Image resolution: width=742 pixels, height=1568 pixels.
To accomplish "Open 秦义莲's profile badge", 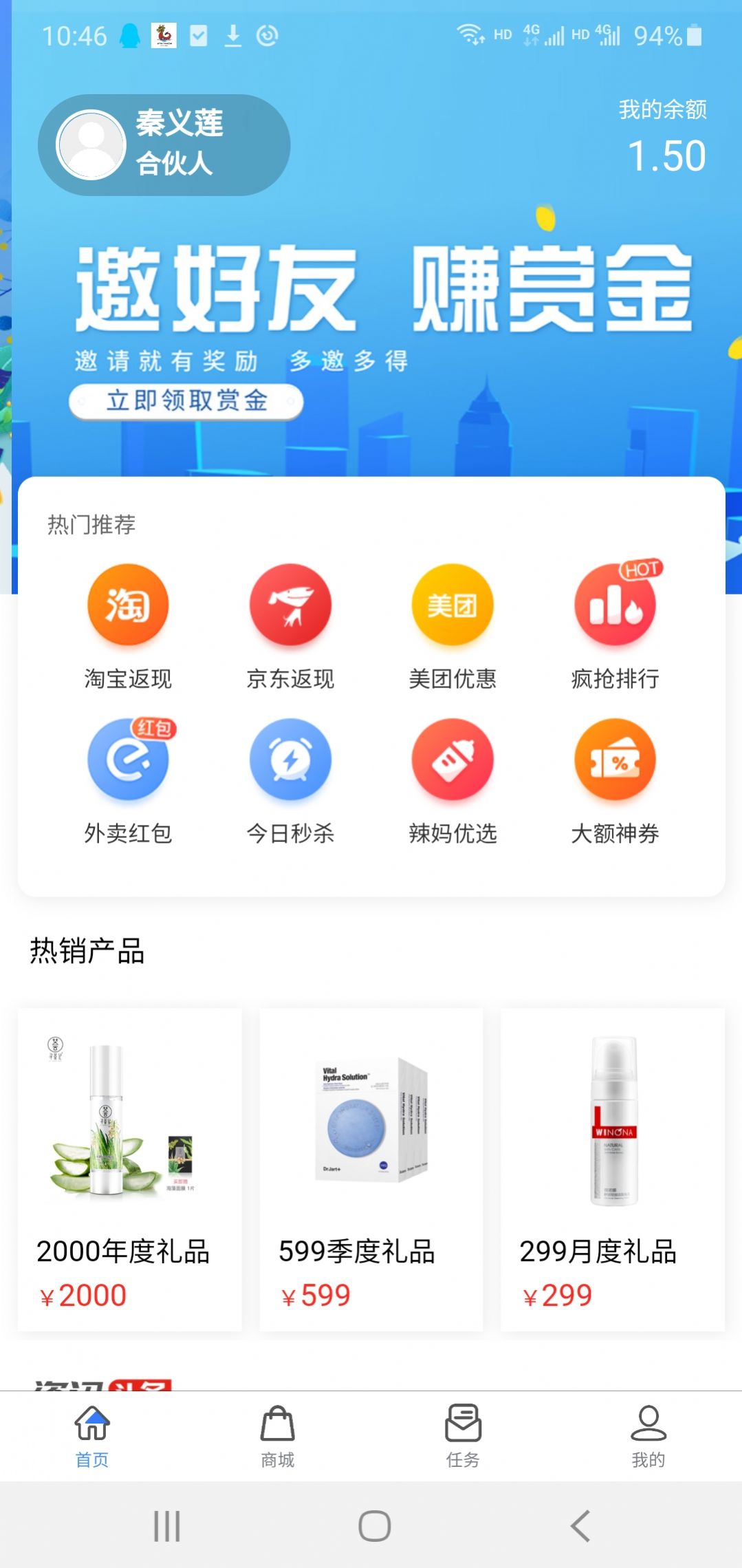I will click(x=164, y=144).
